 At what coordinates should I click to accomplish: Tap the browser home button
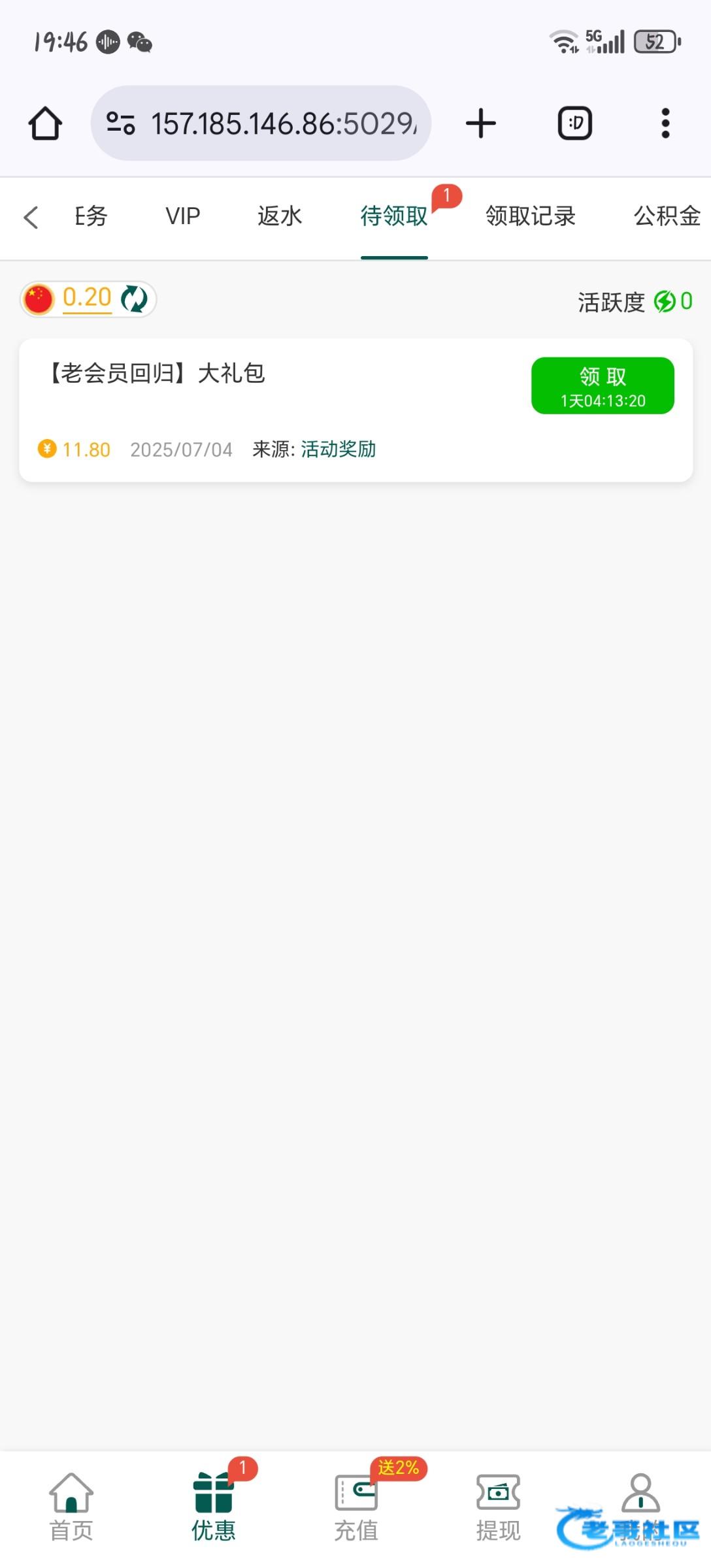pyautogui.click(x=45, y=123)
